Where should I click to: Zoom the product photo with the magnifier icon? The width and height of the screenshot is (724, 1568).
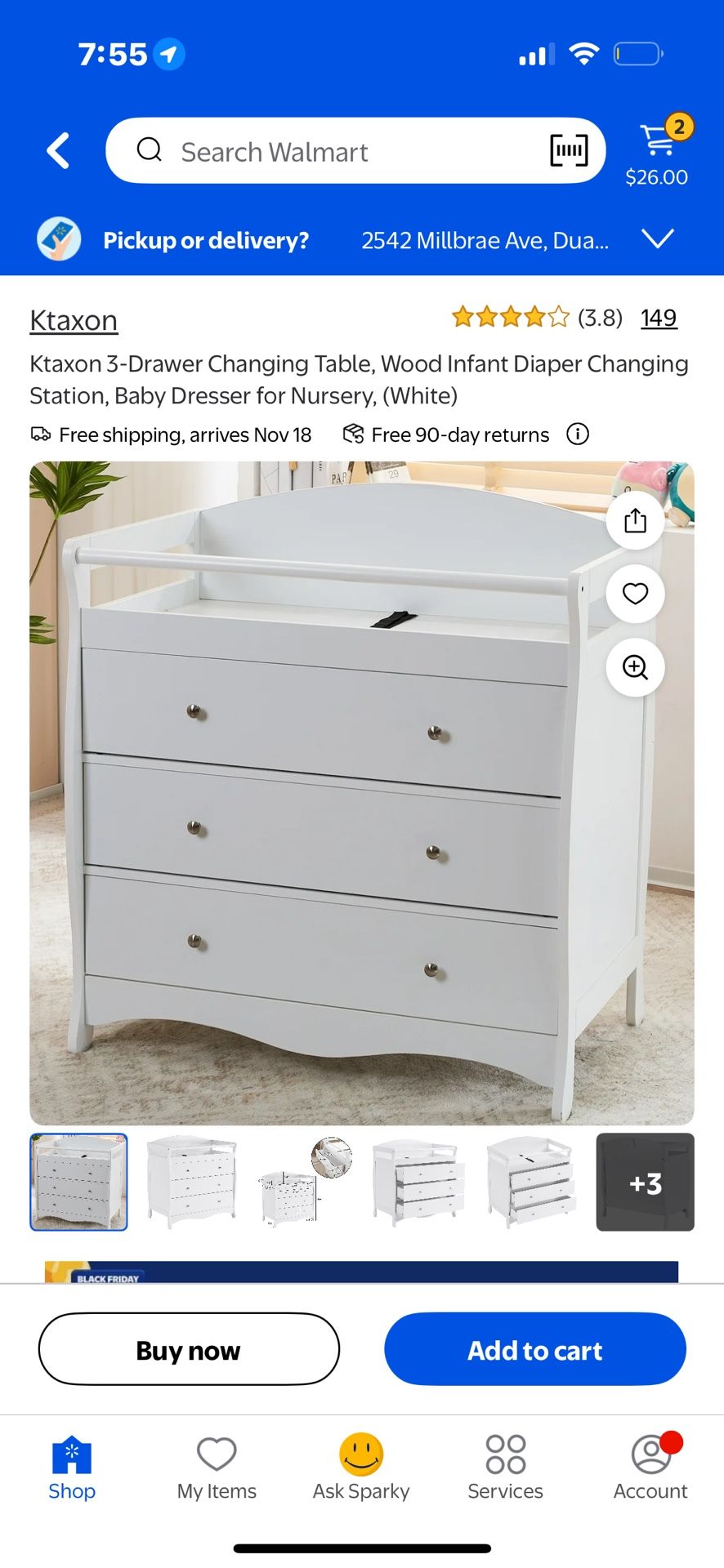coord(635,667)
